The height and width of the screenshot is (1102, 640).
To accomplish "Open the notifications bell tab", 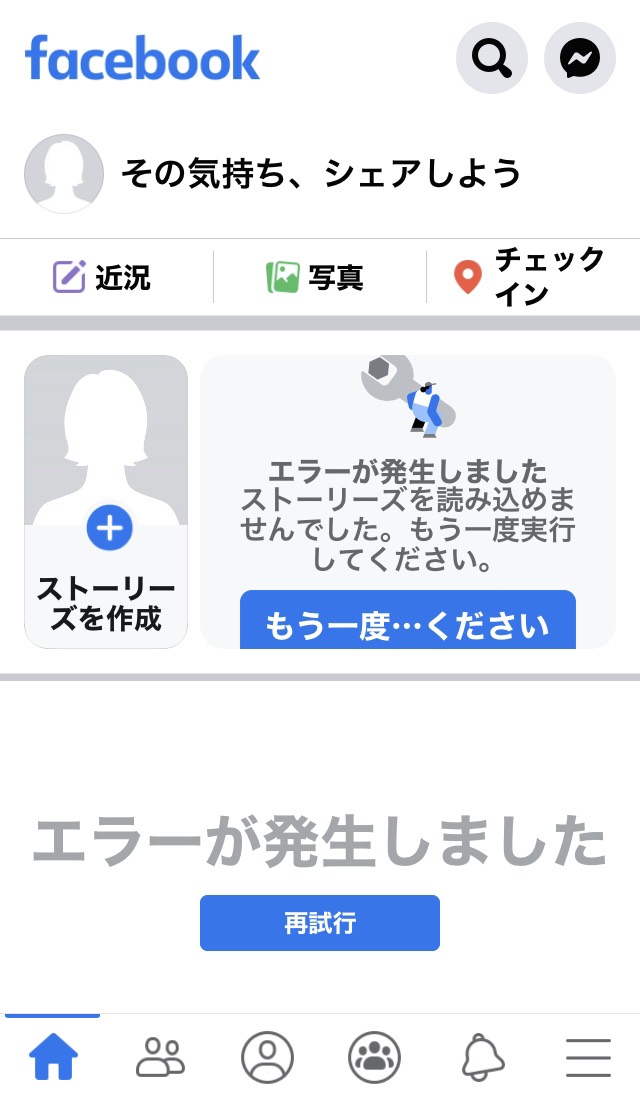I will [x=482, y=1057].
